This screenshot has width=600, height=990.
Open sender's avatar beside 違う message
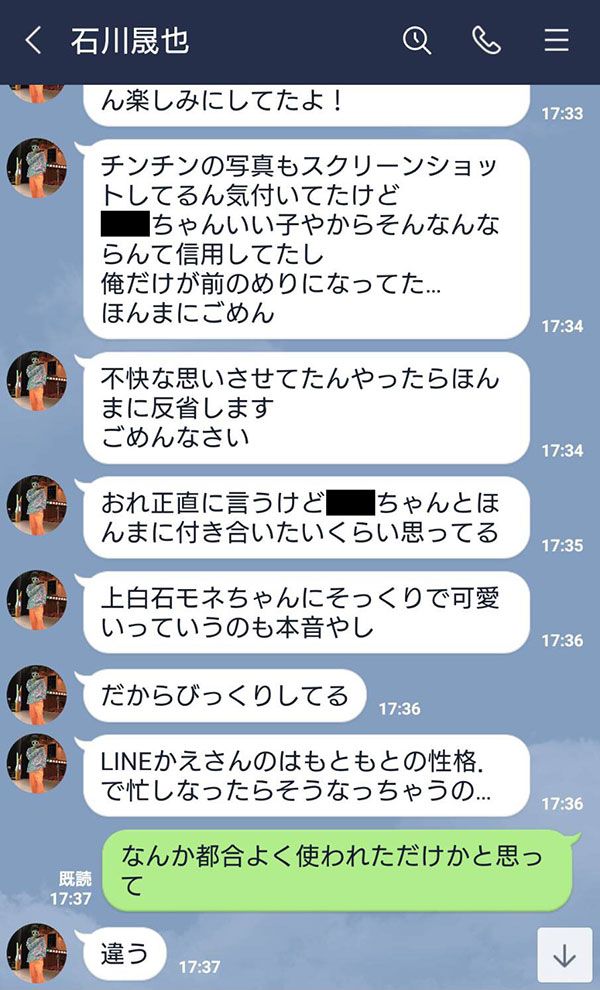tap(37, 953)
